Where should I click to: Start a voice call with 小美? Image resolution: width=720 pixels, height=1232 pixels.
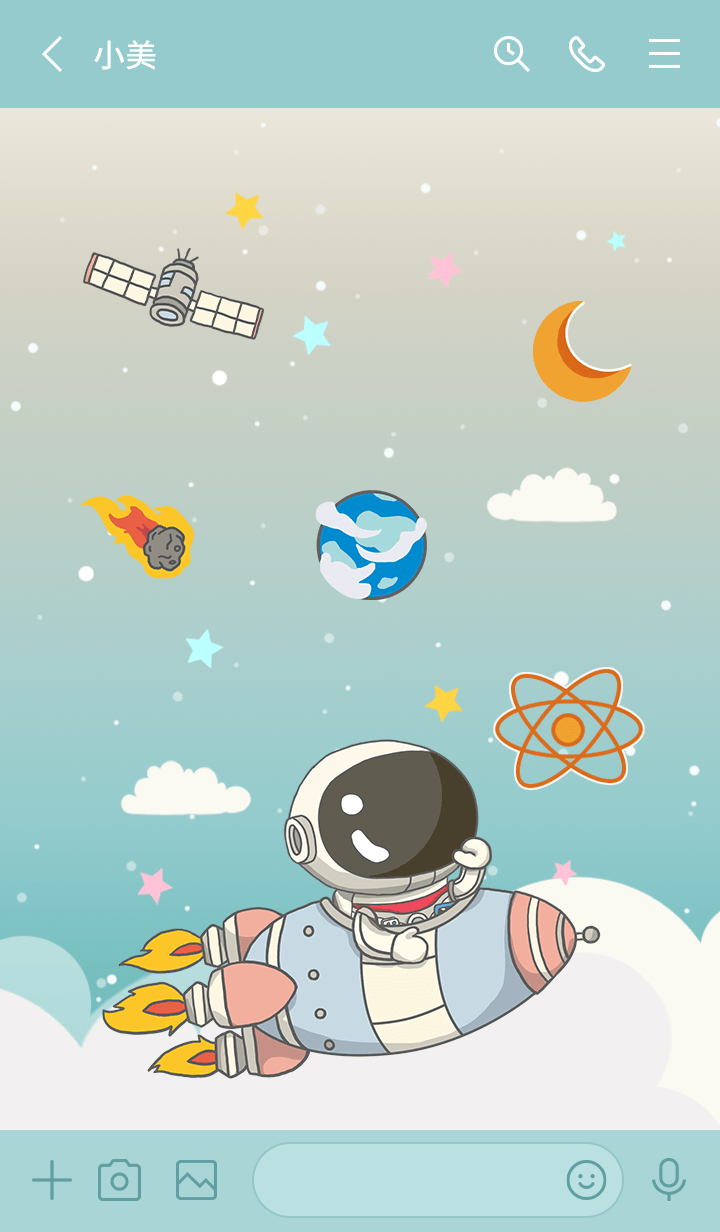point(587,54)
